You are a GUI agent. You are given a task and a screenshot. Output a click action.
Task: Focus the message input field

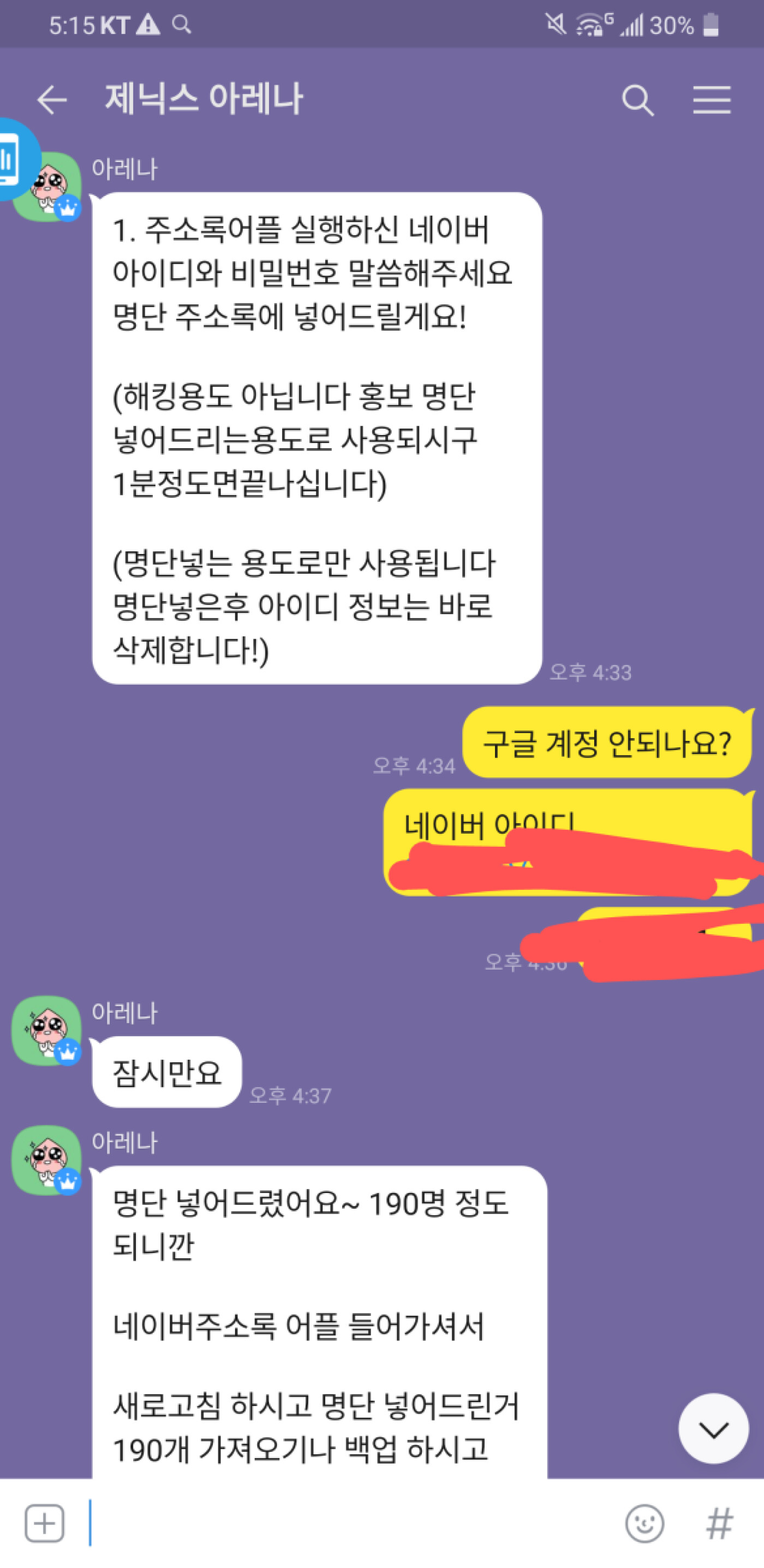(353, 1524)
